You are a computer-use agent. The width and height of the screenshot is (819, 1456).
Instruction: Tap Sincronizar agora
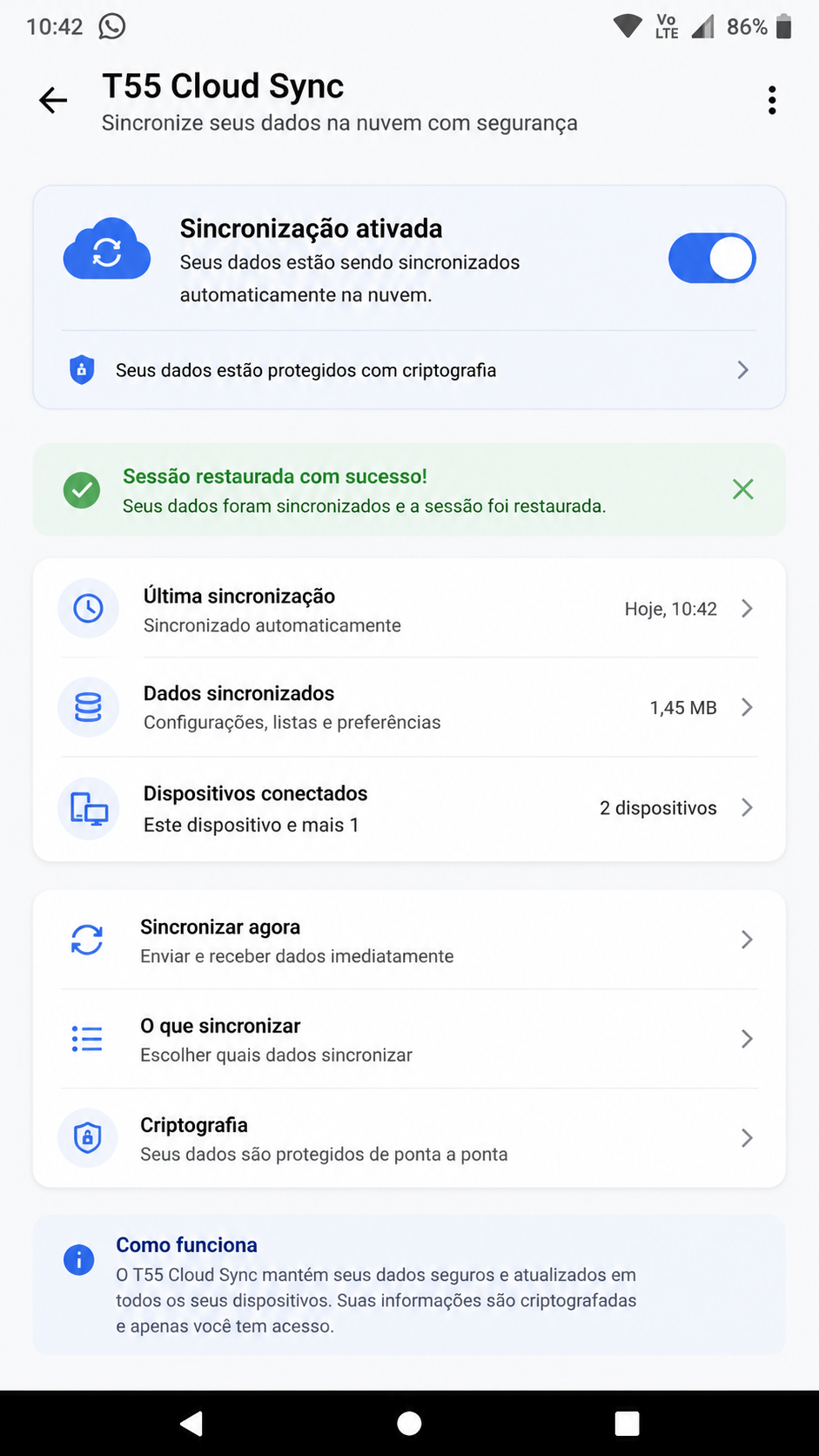409,940
